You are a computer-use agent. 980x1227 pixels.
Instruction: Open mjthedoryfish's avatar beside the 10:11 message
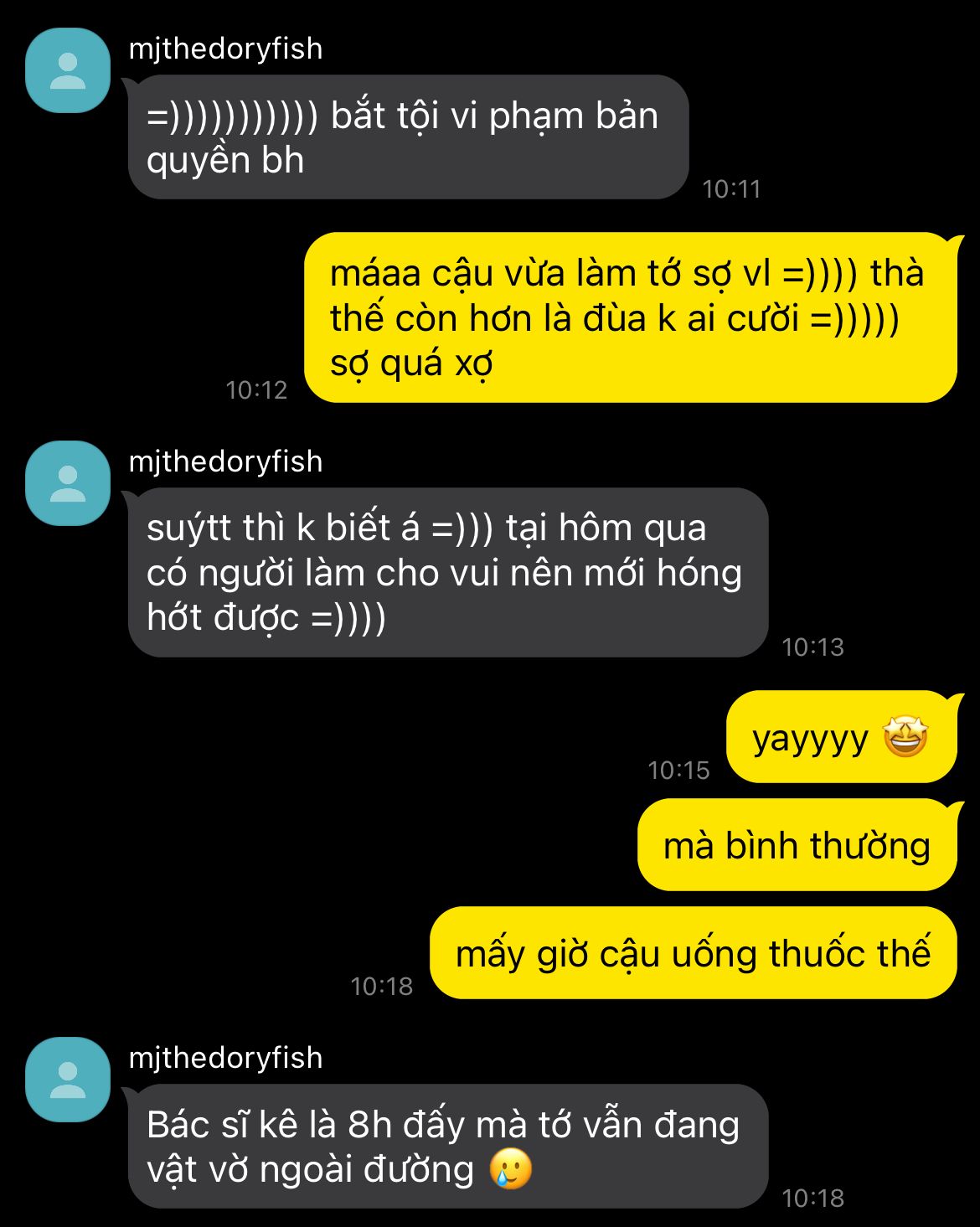pyautogui.click(x=68, y=70)
